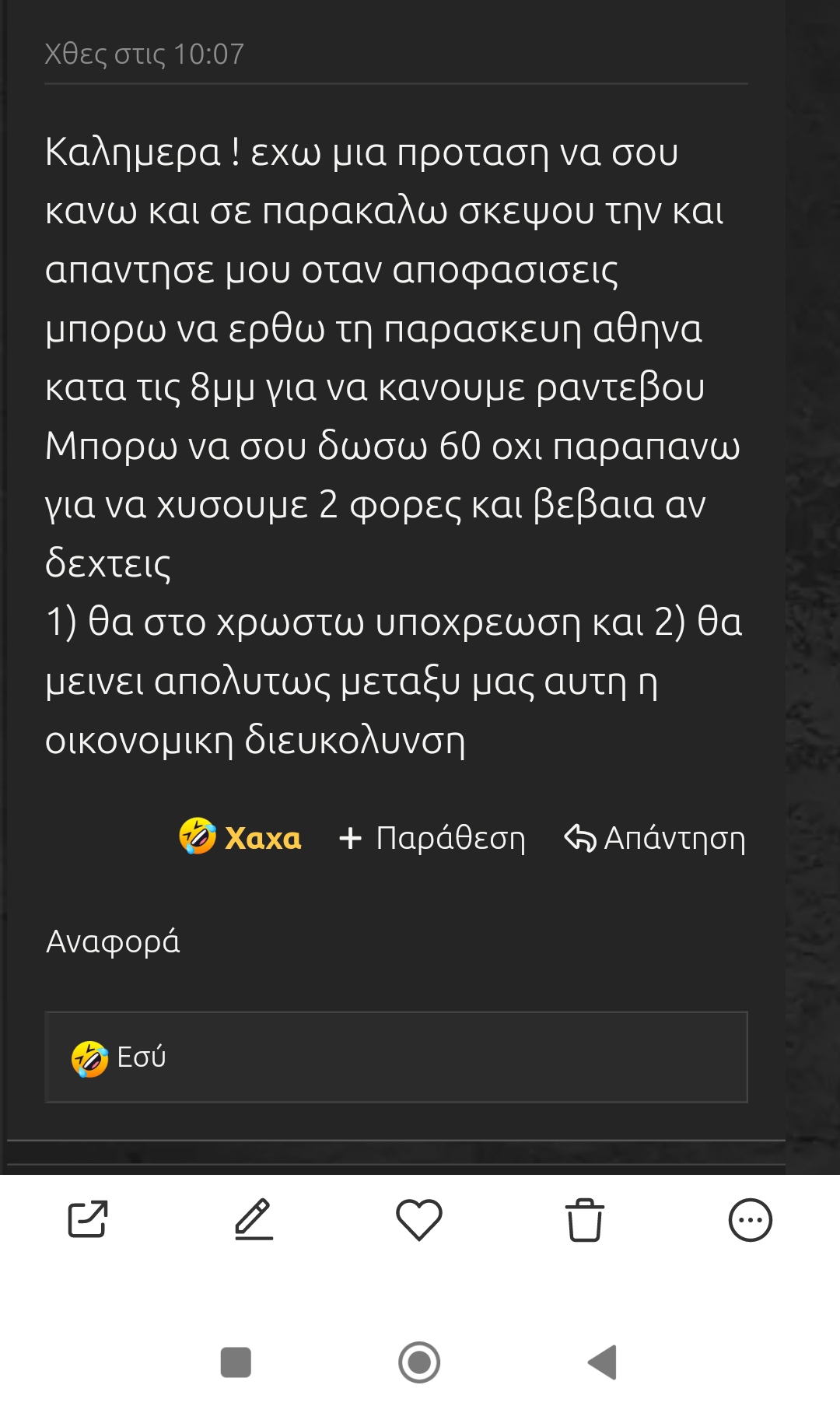Image resolution: width=840 pixels, height=1413 pixels.
Task: Edit the screenshot with the pencil
Action: (x=254, y=1219)
